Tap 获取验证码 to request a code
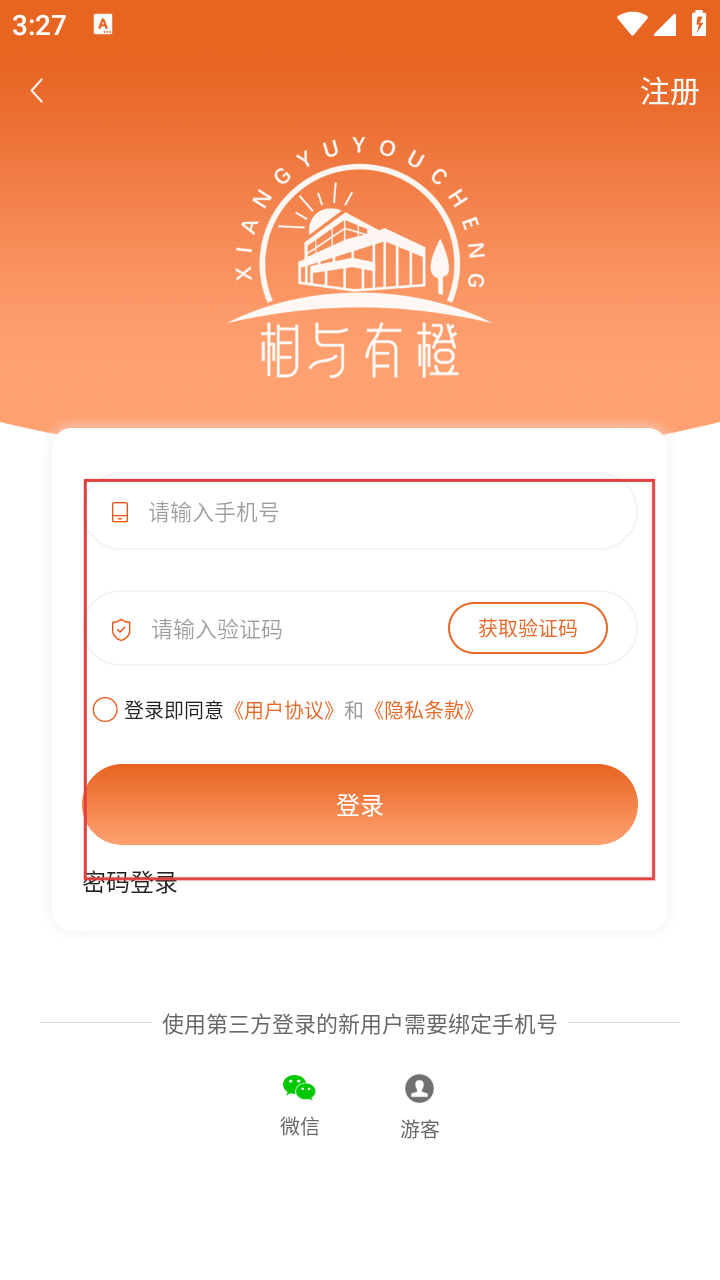Screen dimensions: 720x1280 click(527, 628)
